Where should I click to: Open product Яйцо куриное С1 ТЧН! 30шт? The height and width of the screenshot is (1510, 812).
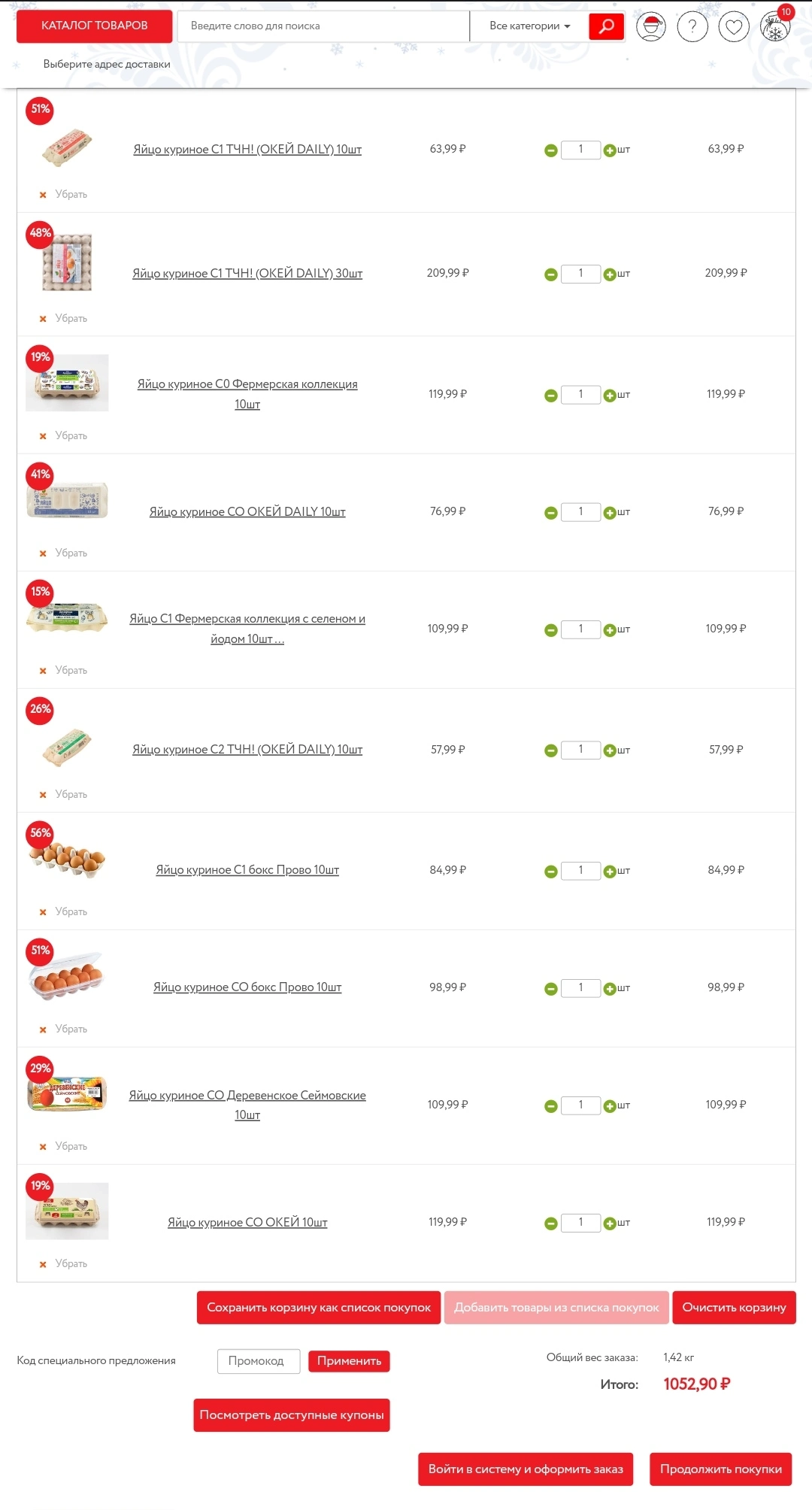point(247,273)
